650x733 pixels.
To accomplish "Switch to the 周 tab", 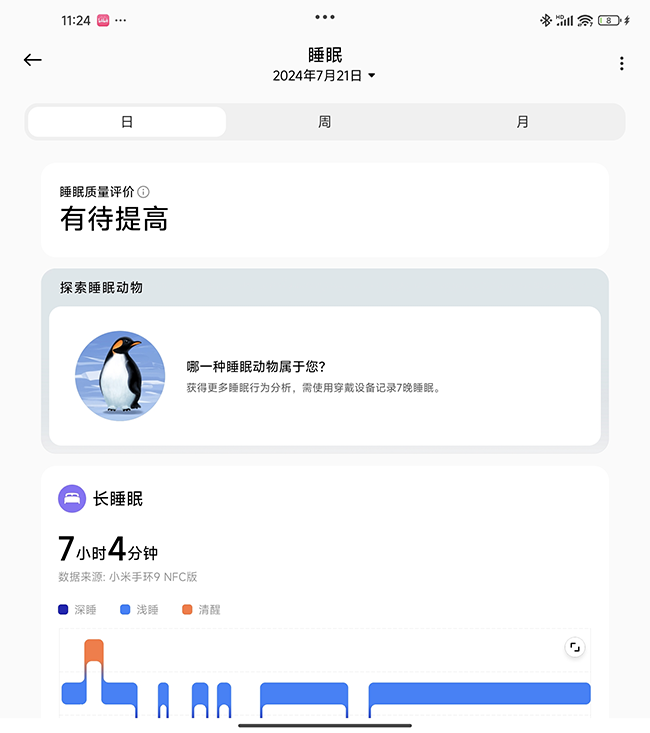I will coord(325,122).
